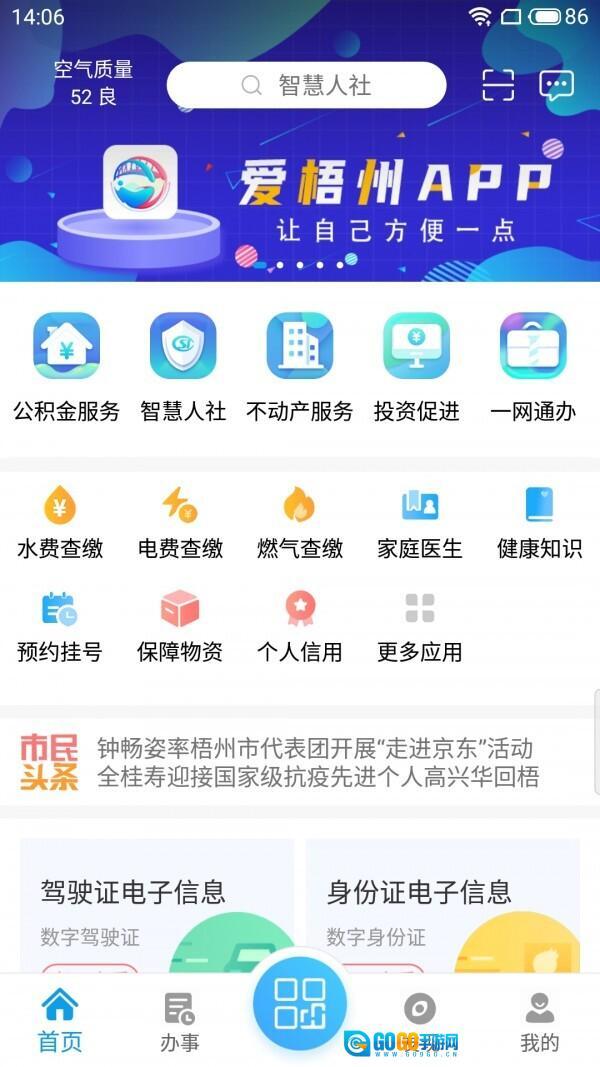Open 个人信用
This screenshot has height=1067, width=600.
(300, 626)
